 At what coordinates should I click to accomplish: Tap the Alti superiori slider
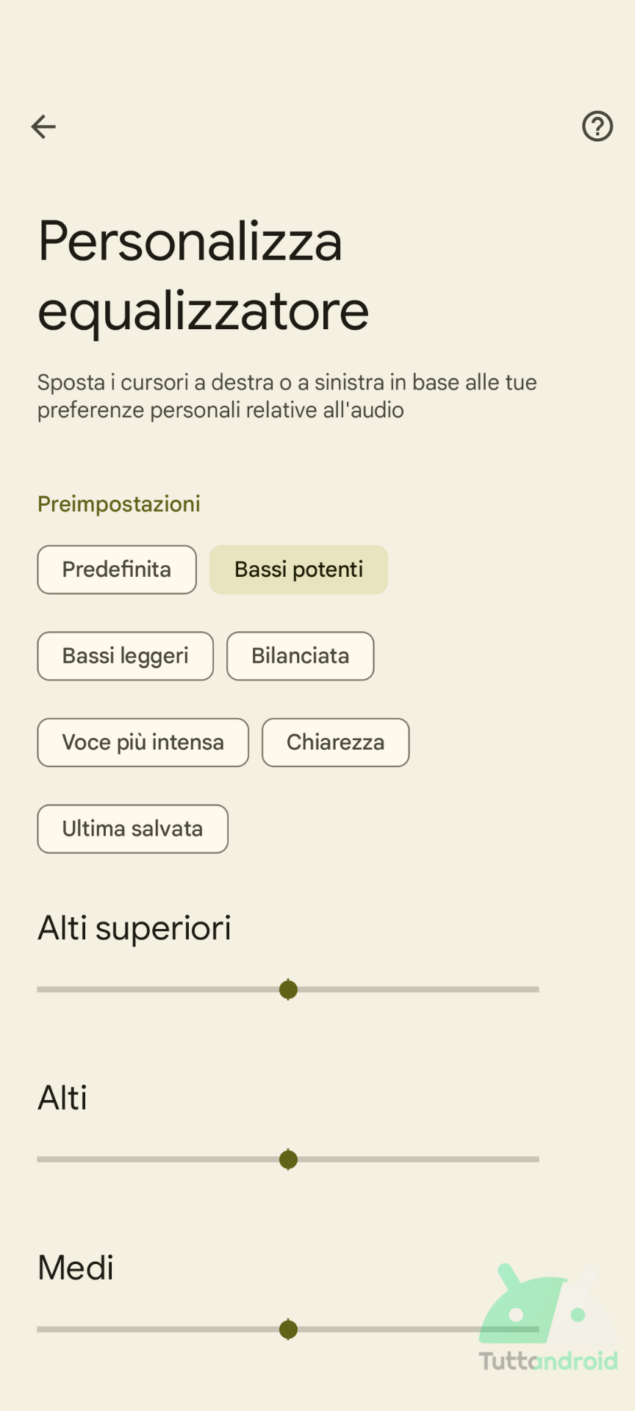click(x=288, y=990)
